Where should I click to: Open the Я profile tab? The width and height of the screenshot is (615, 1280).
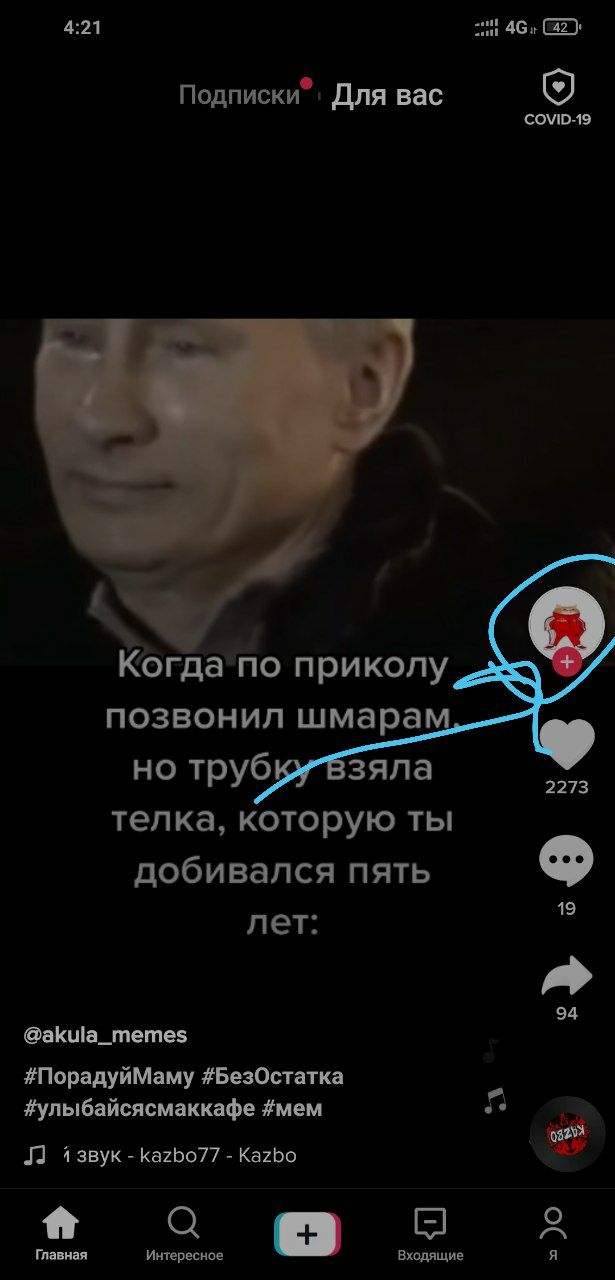pyautogui.click(x=553, y=1232)
